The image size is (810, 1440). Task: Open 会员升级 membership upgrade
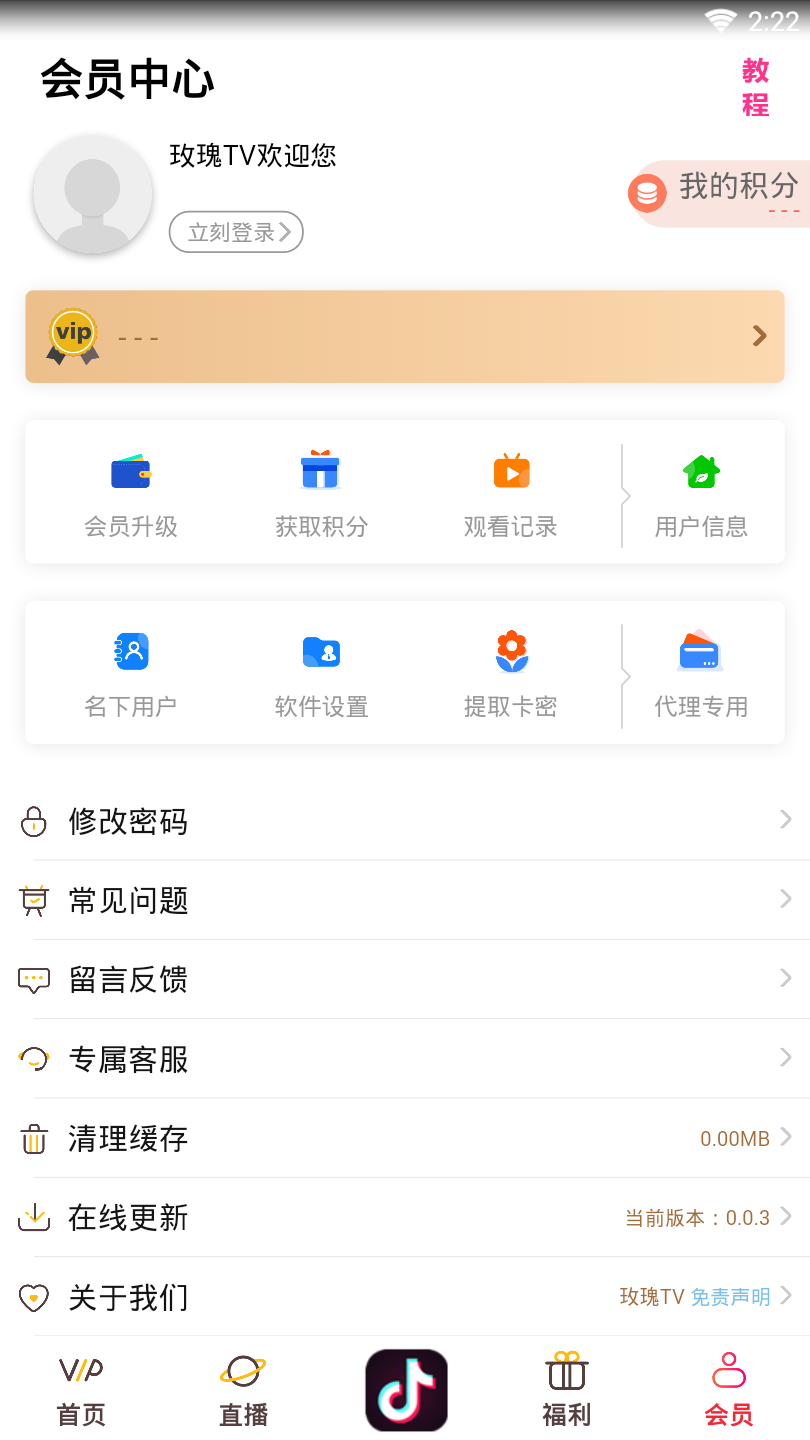[x=131, y=493]
